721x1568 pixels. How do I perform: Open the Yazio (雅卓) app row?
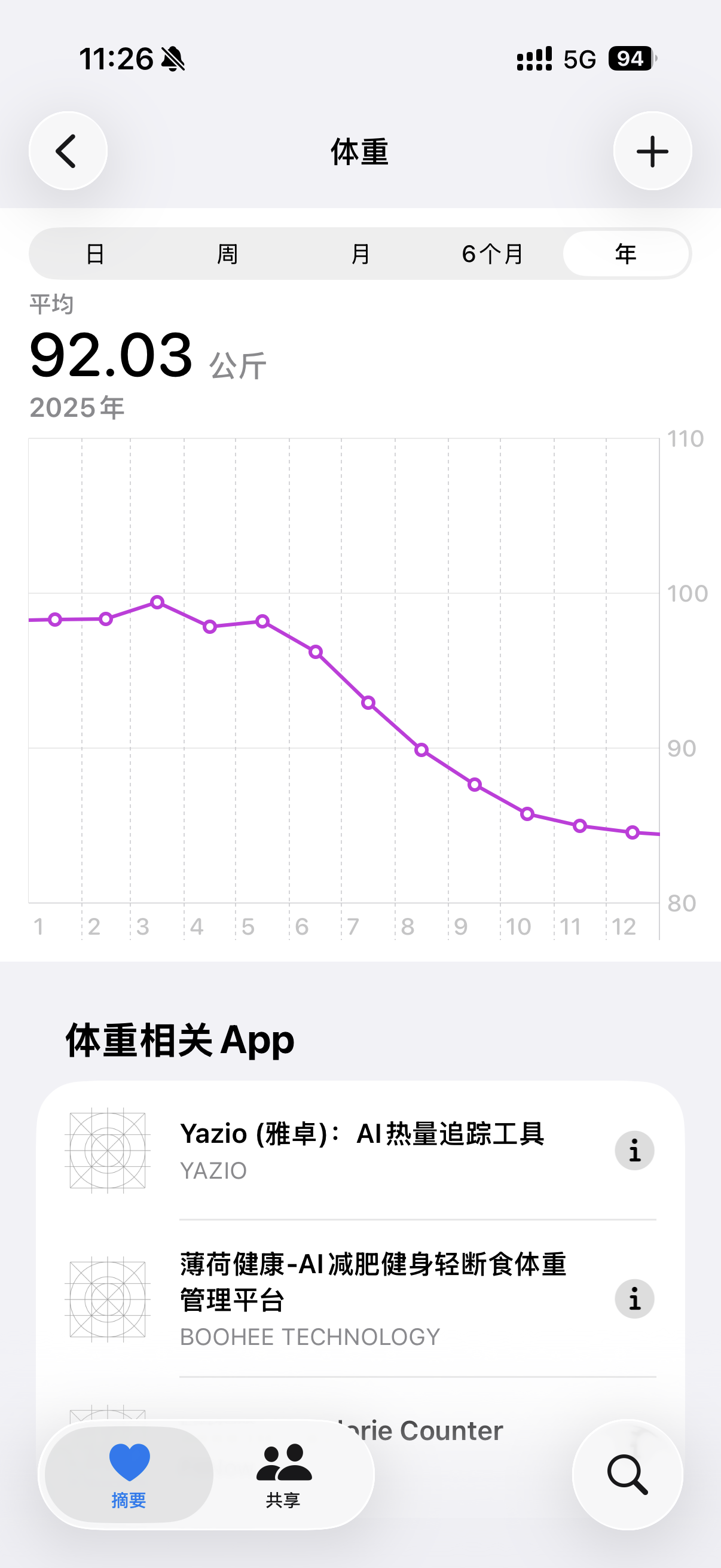pyautogui.click(x=360, y=1151)
